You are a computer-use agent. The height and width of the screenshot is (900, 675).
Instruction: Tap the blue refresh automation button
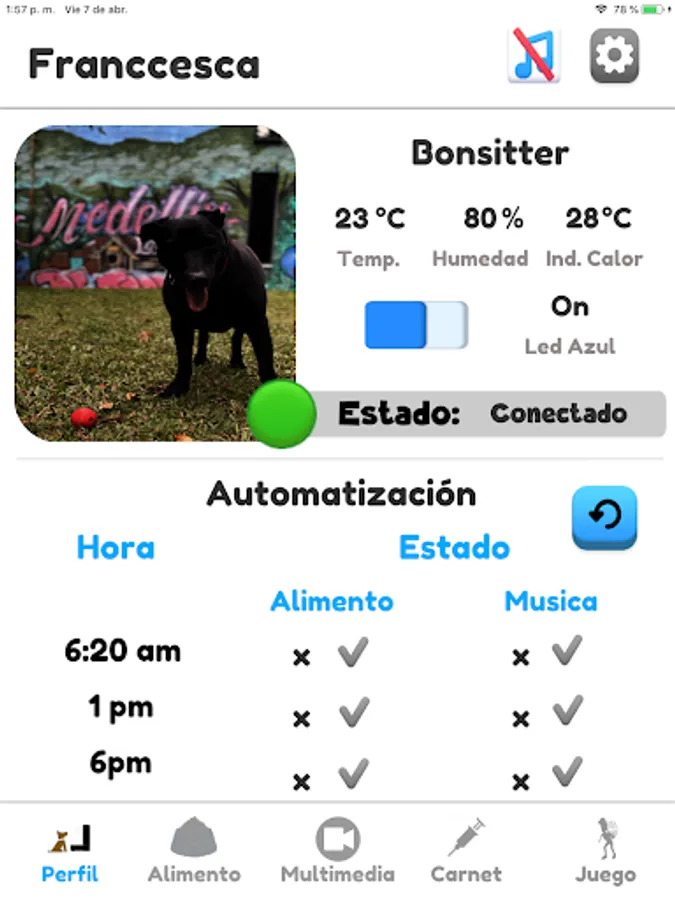(x=604, y=517)
